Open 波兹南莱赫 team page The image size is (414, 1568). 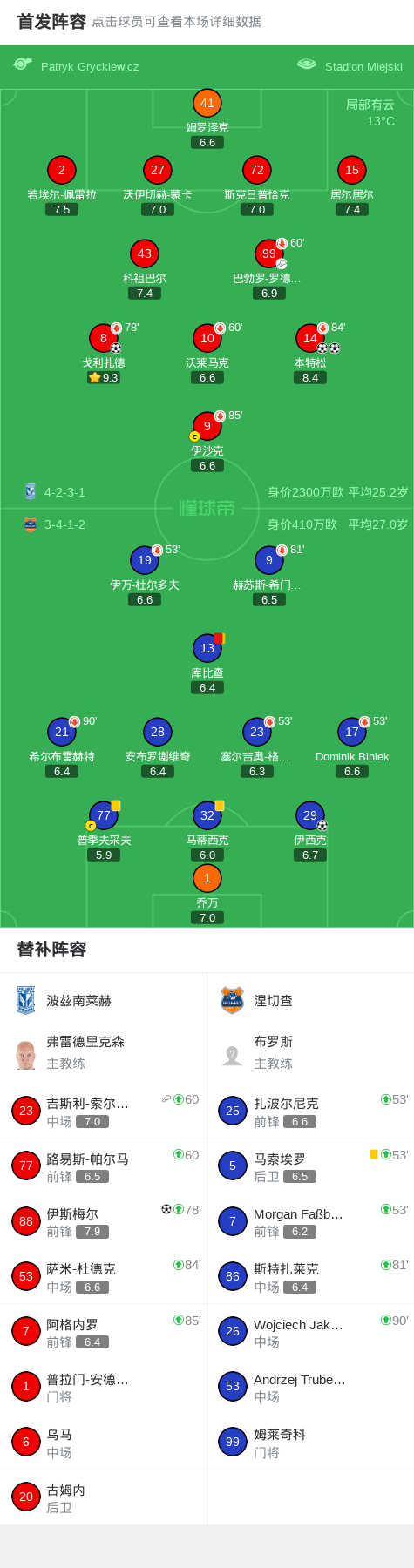78,1001
